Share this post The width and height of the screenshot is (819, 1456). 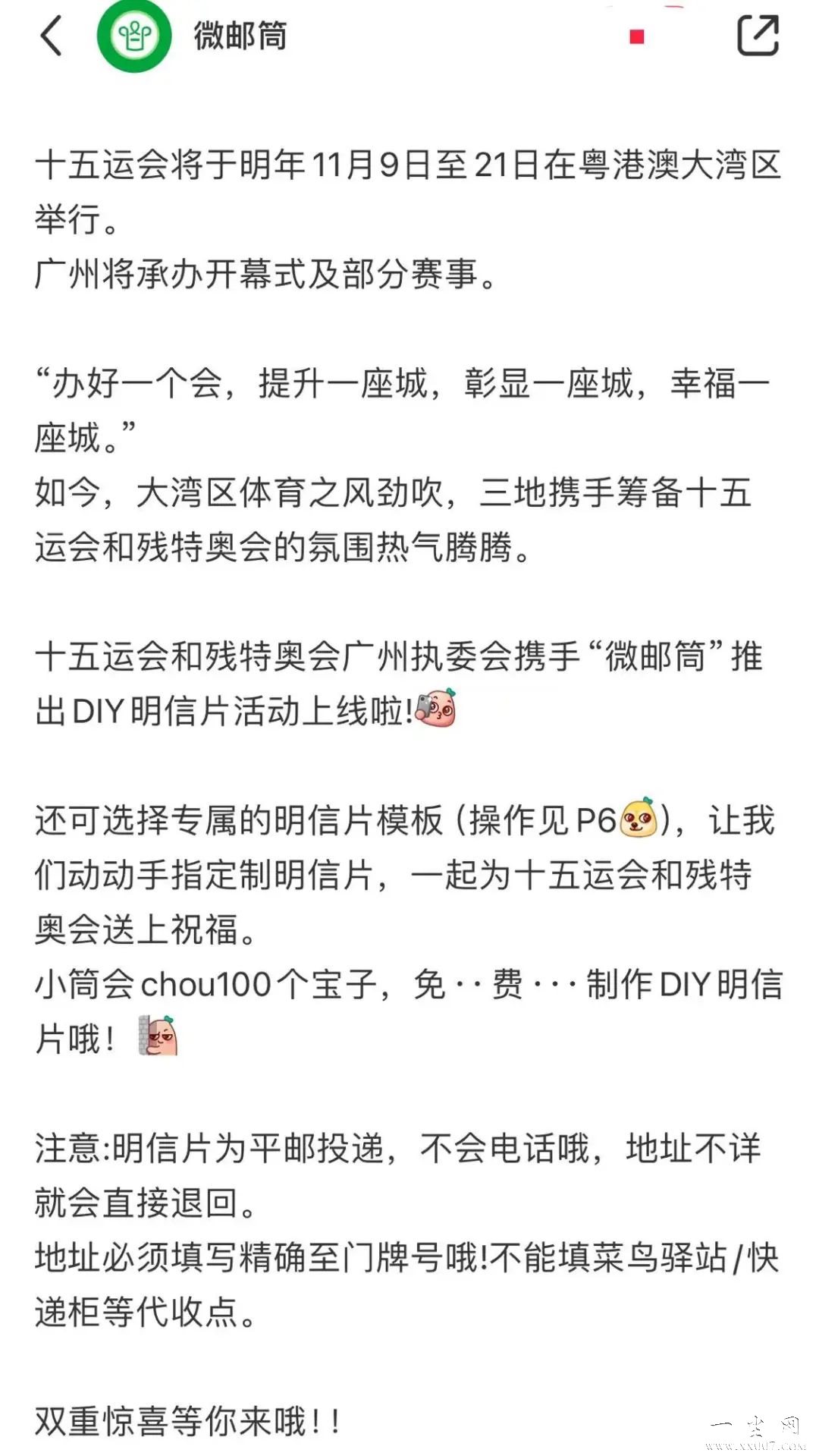tap(758, 36)
